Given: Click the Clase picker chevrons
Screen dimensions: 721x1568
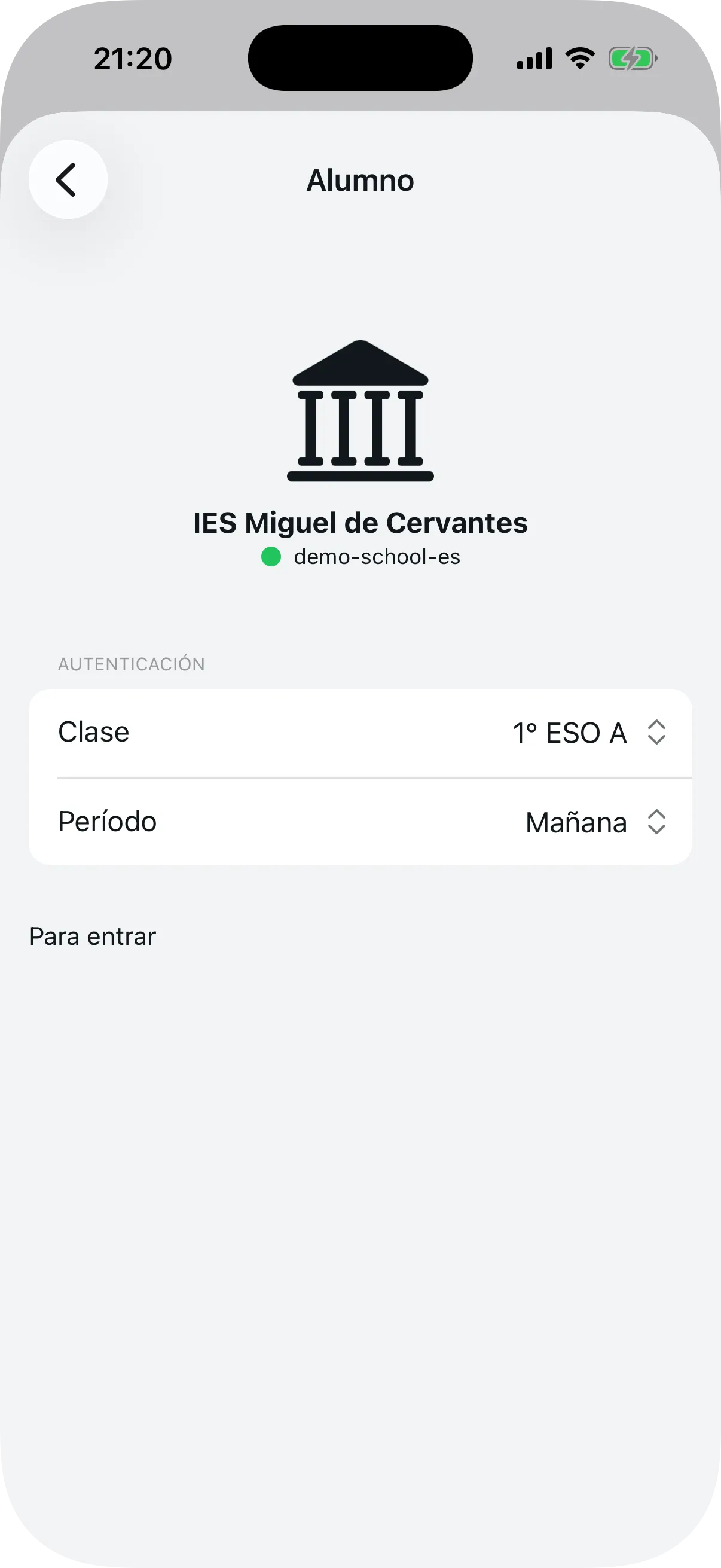Looking at the screenshot, I should pyautogui.click(x=657, y=732).
